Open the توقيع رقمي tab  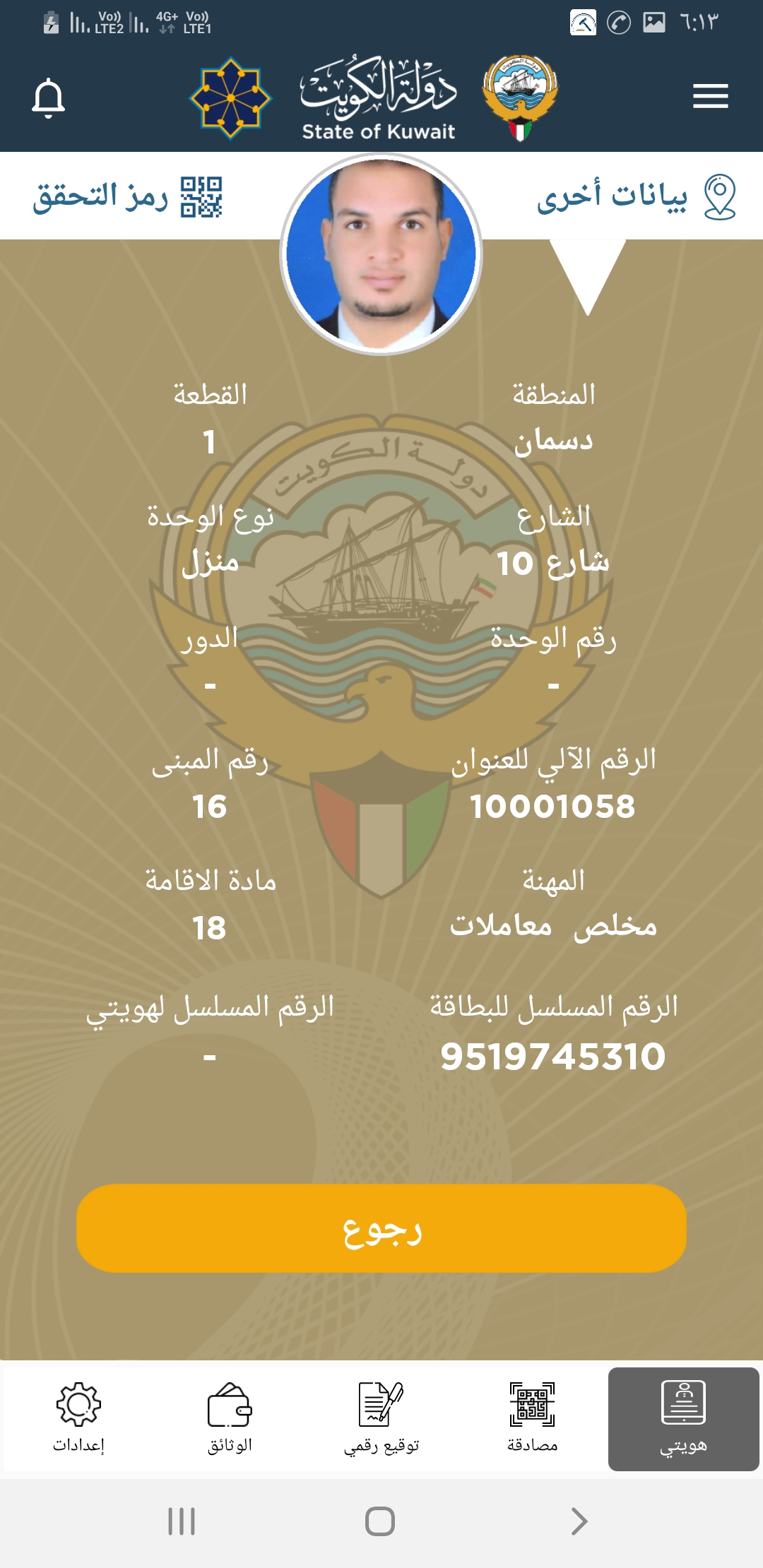click(381, 1419)
